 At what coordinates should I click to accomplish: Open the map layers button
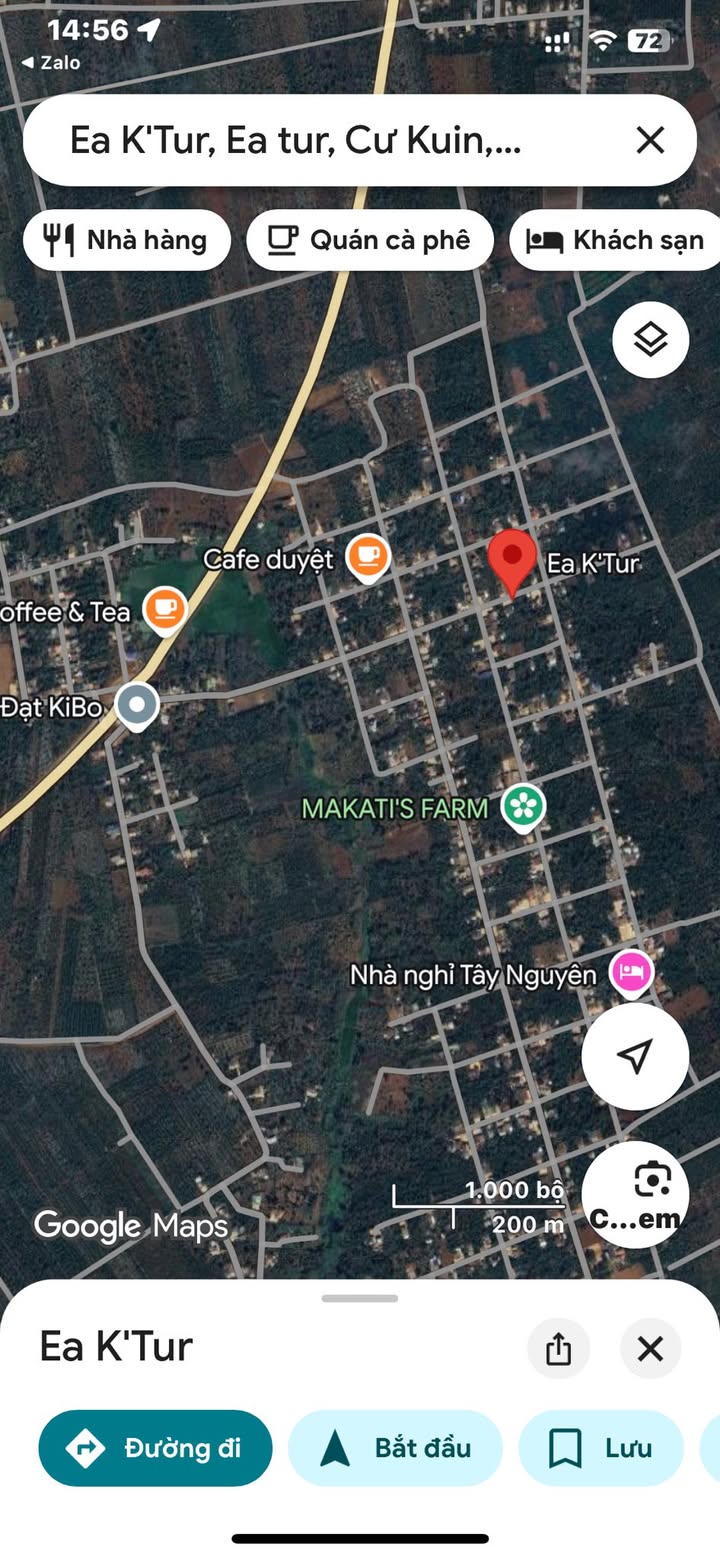[x=650, y=340]
